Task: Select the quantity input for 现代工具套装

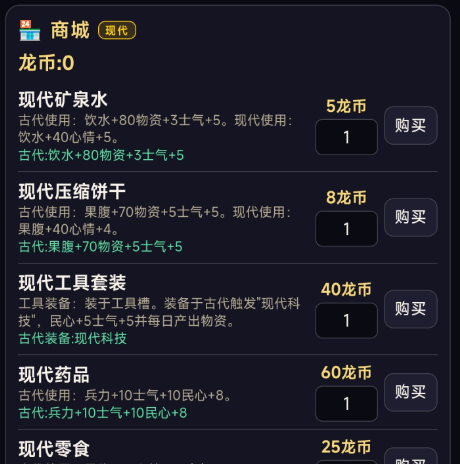Action: point(346,320)
